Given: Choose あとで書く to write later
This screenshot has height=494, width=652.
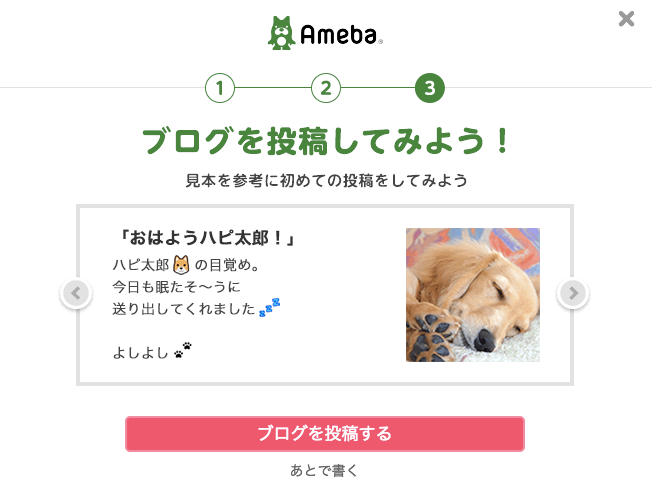Looking at the screenshot, I should pos(324,470).
